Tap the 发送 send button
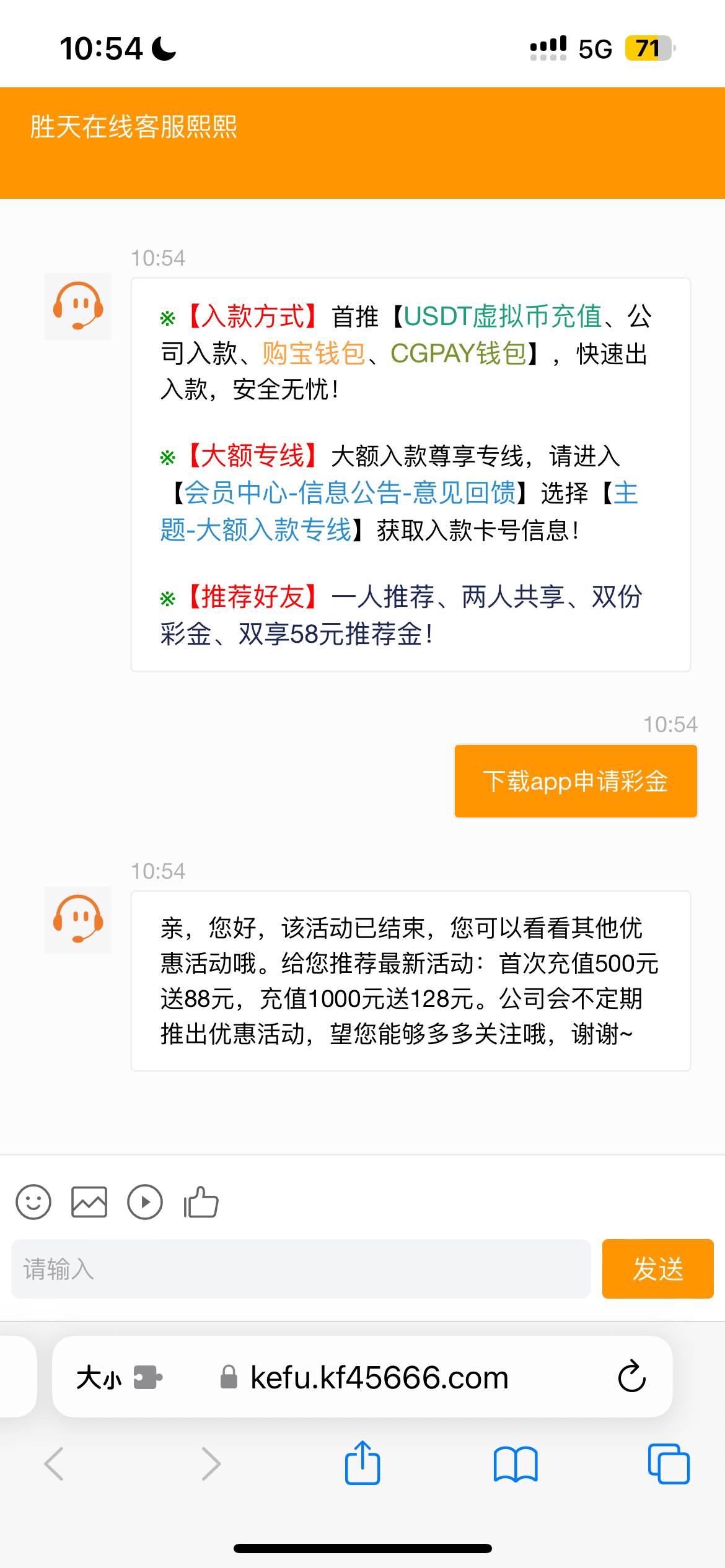 tap(657, 1269)
